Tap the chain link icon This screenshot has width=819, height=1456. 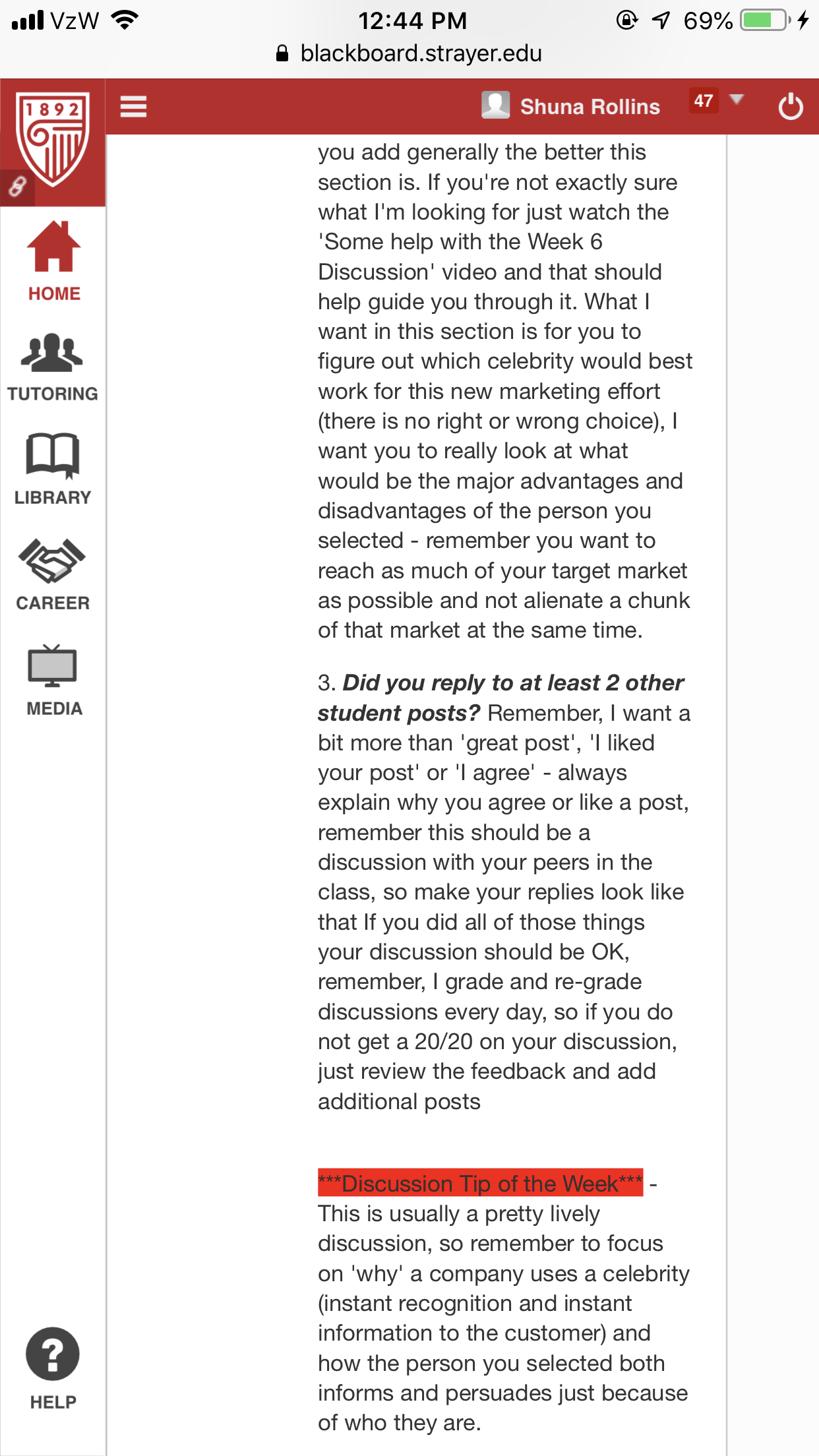tap(17, 187)
